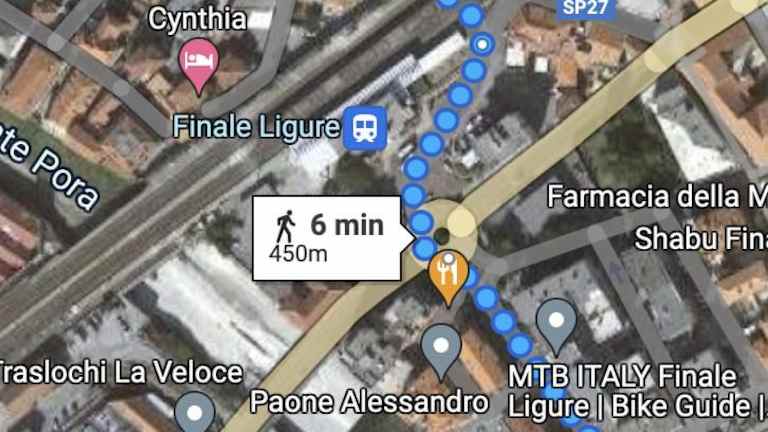This screenshot has width=768, height=432.
Task: Select the Paone Alessandro place pin
Action: click(440, 345)
